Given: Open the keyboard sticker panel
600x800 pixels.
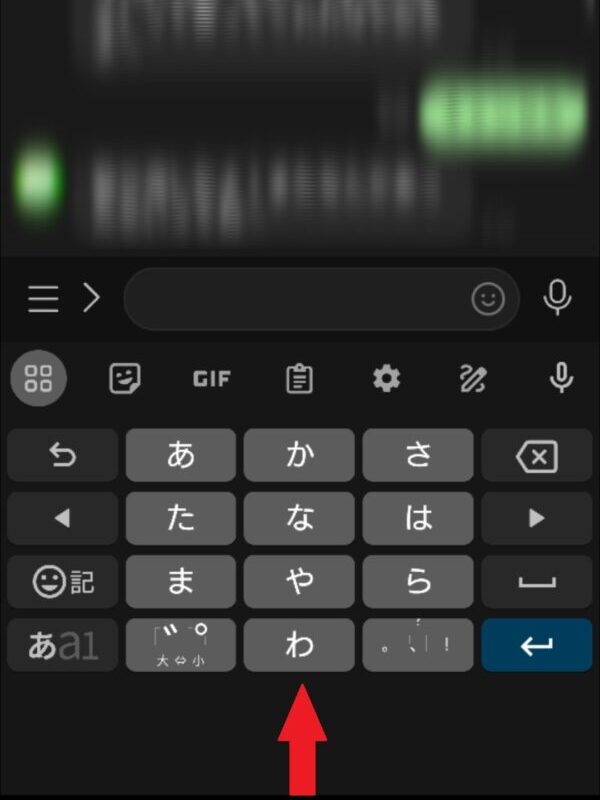Looking at the screenshot, I should pos(124,379).
